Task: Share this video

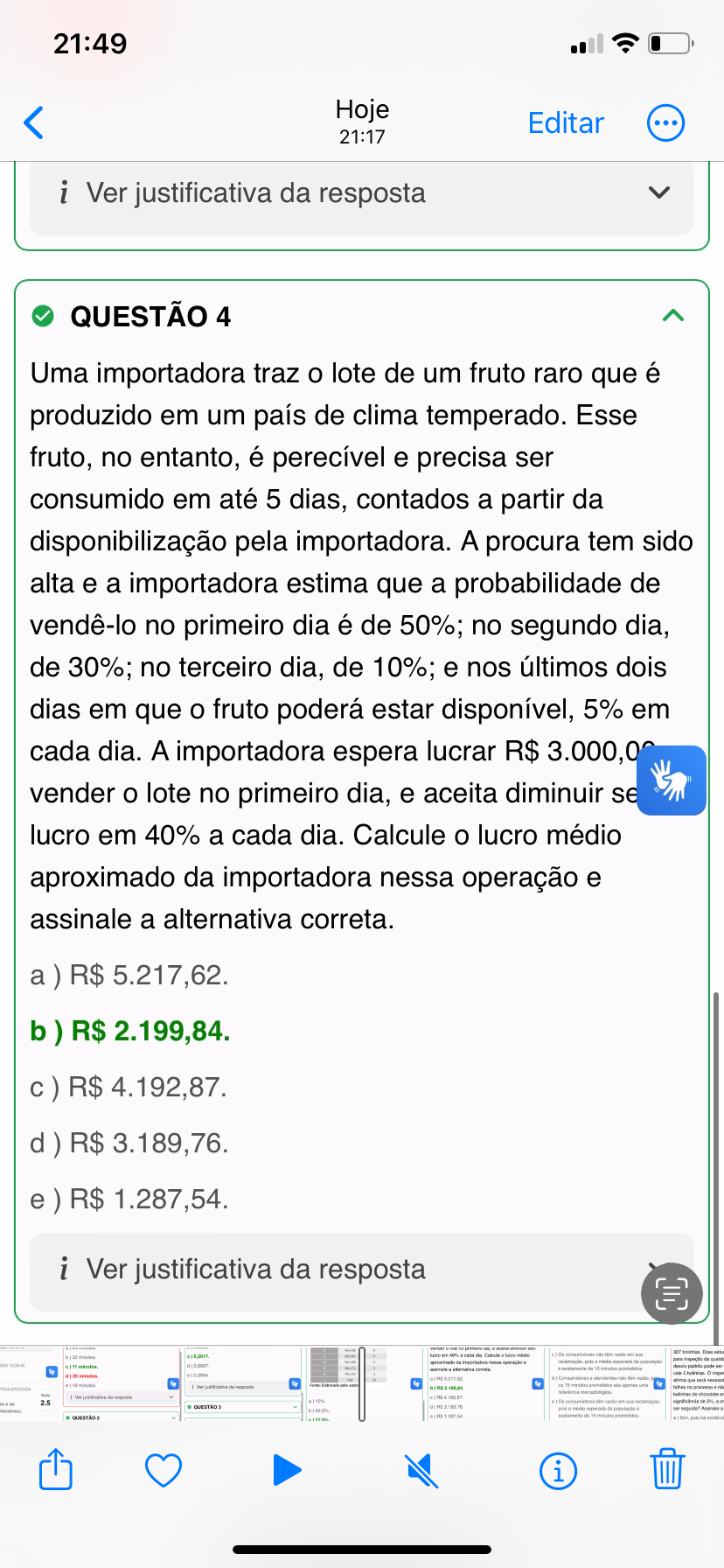Action: click(56, 1470)
